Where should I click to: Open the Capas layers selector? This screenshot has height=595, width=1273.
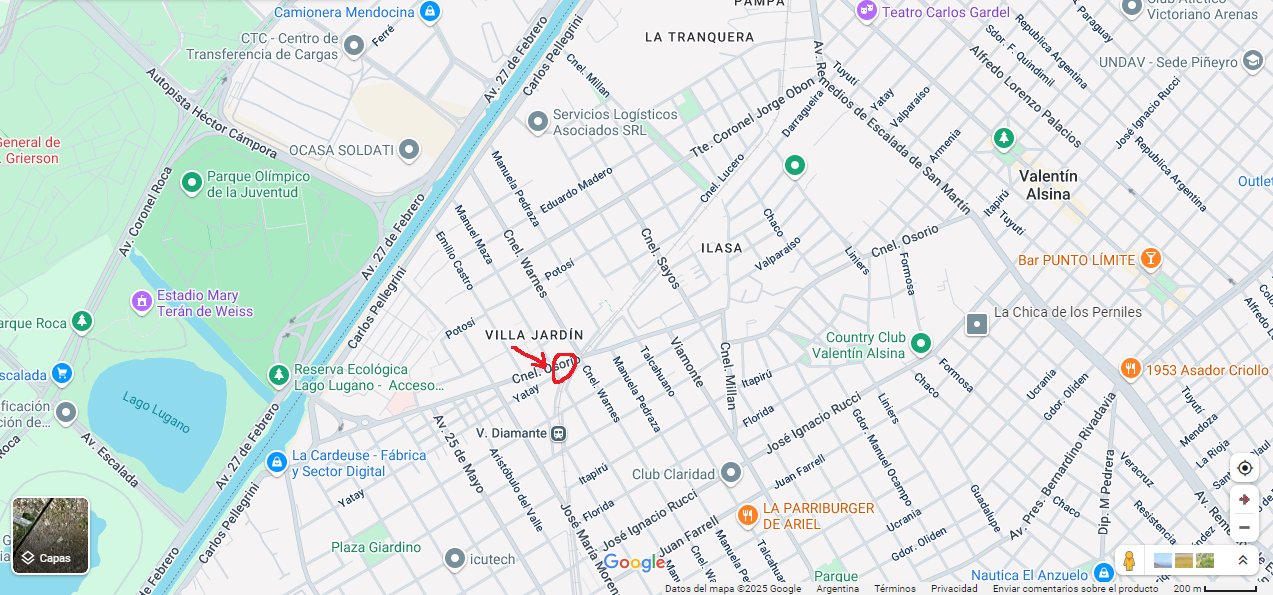point(50,535)
